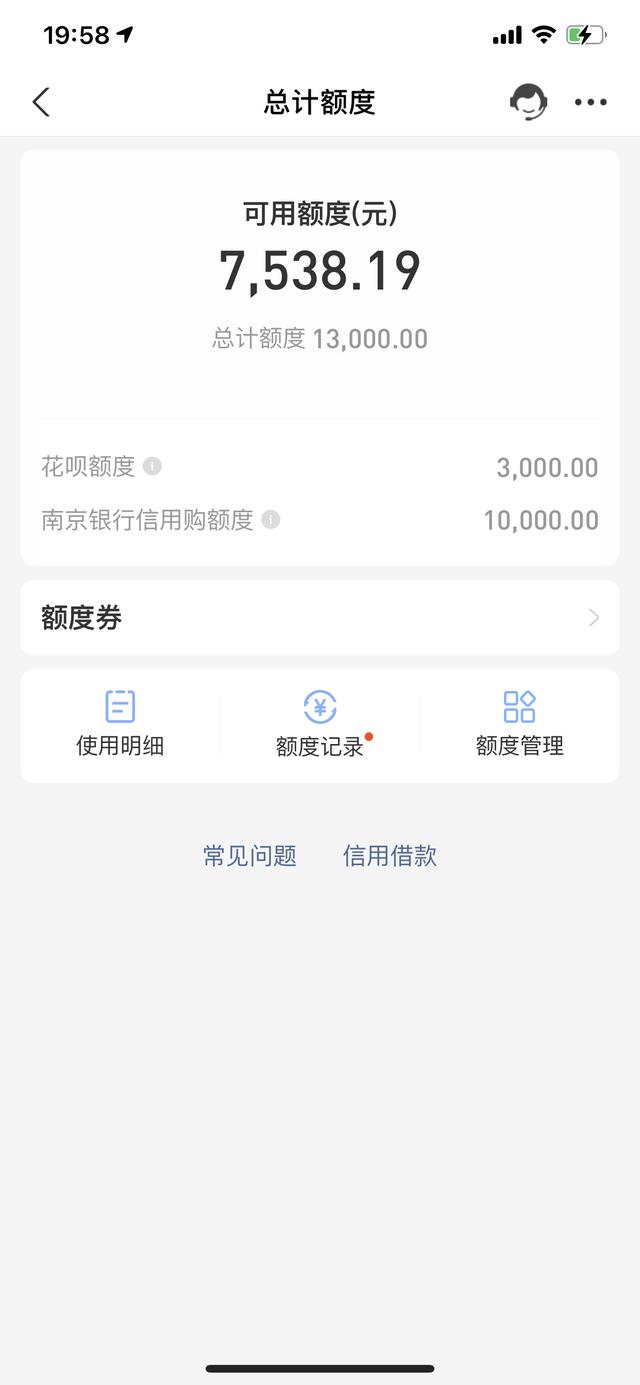Go back using the top-left arrow

tap(41, 102)
